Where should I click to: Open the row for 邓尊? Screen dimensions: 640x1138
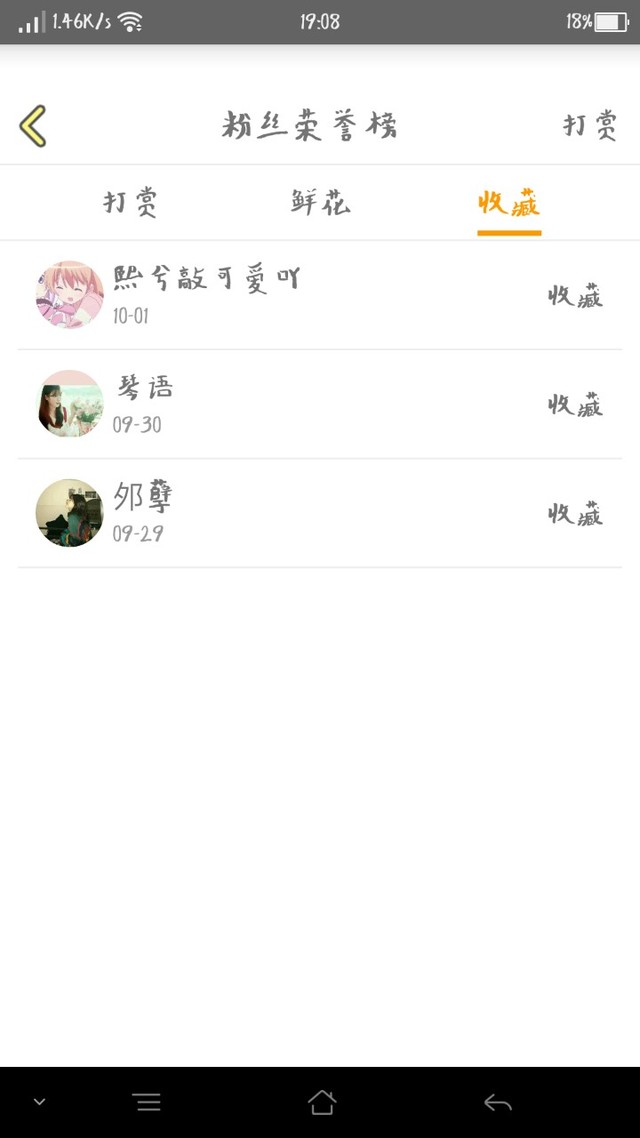[320, 513]
